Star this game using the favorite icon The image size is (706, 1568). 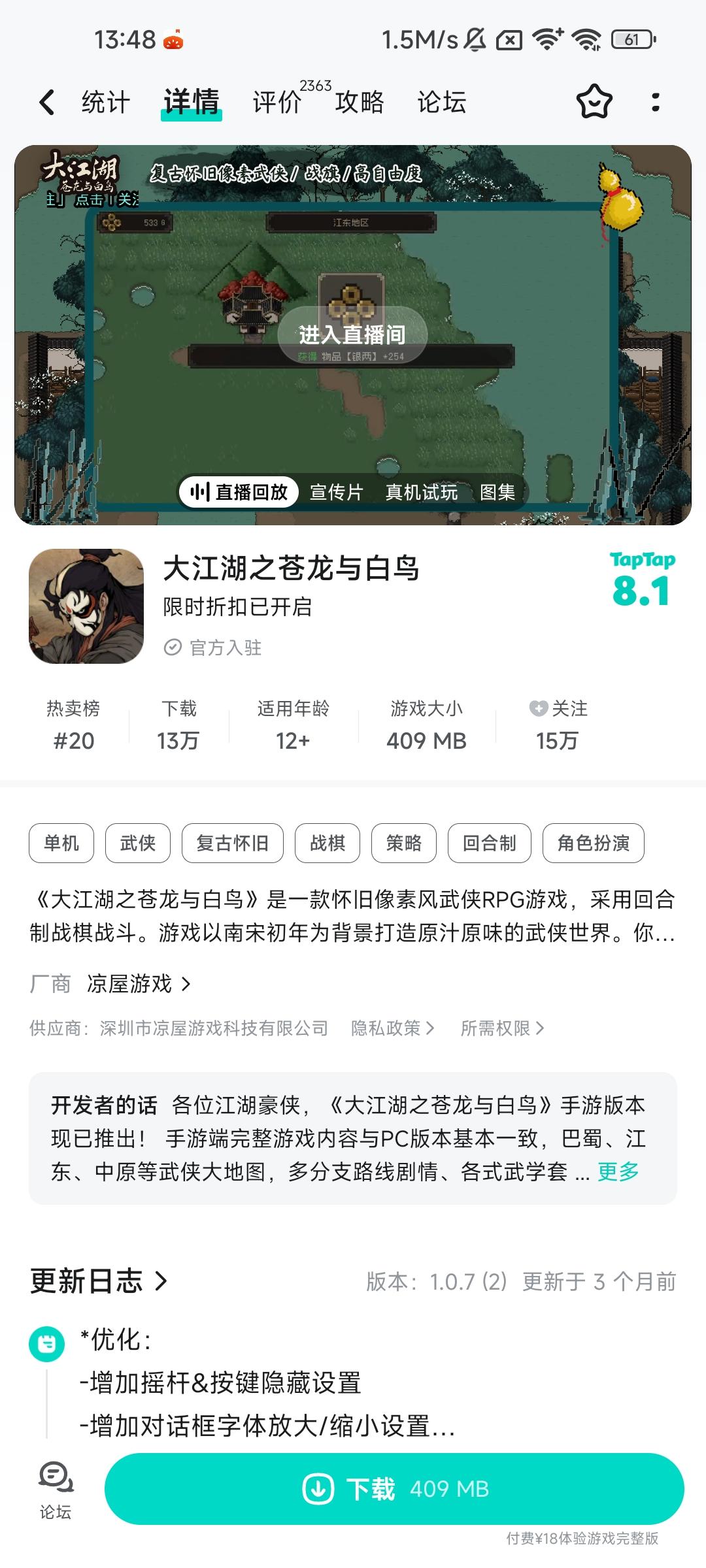click(594, 101)
